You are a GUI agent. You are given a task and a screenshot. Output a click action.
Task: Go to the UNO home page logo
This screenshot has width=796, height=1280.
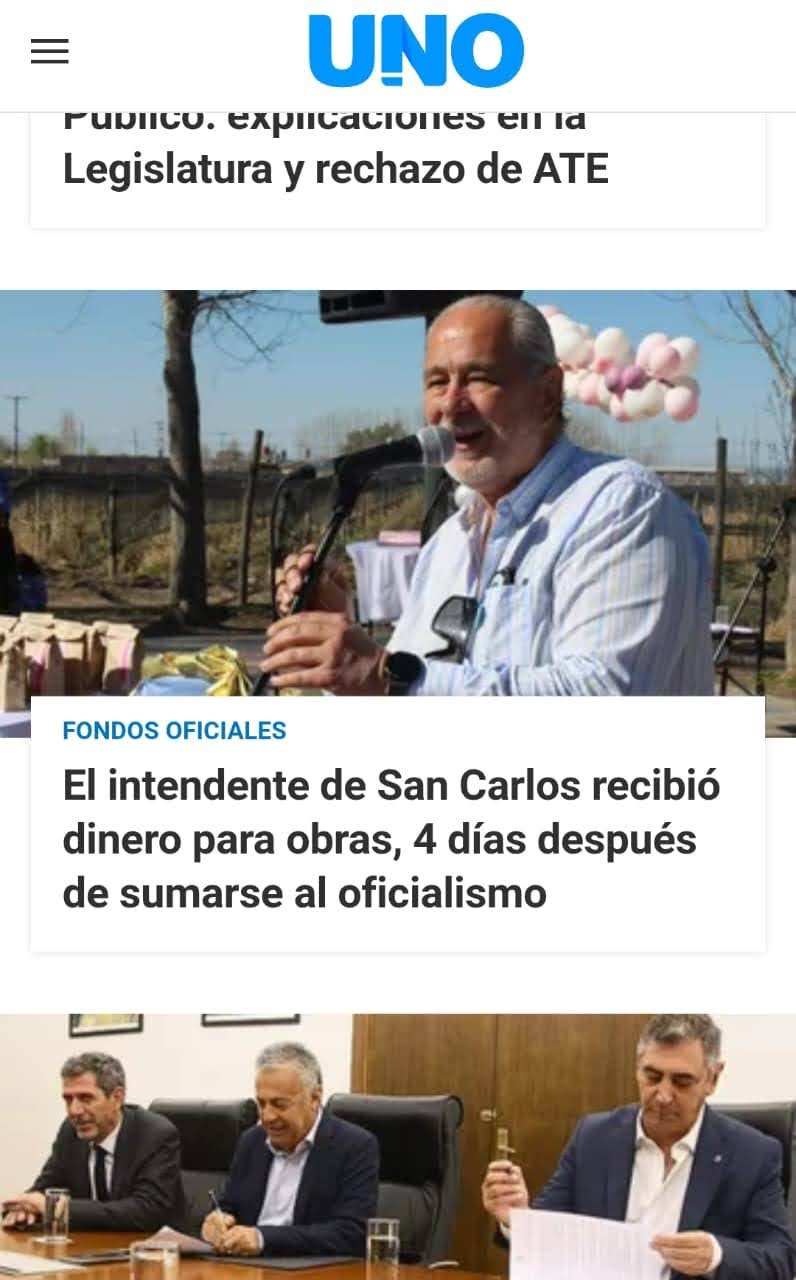click(416, 51)
